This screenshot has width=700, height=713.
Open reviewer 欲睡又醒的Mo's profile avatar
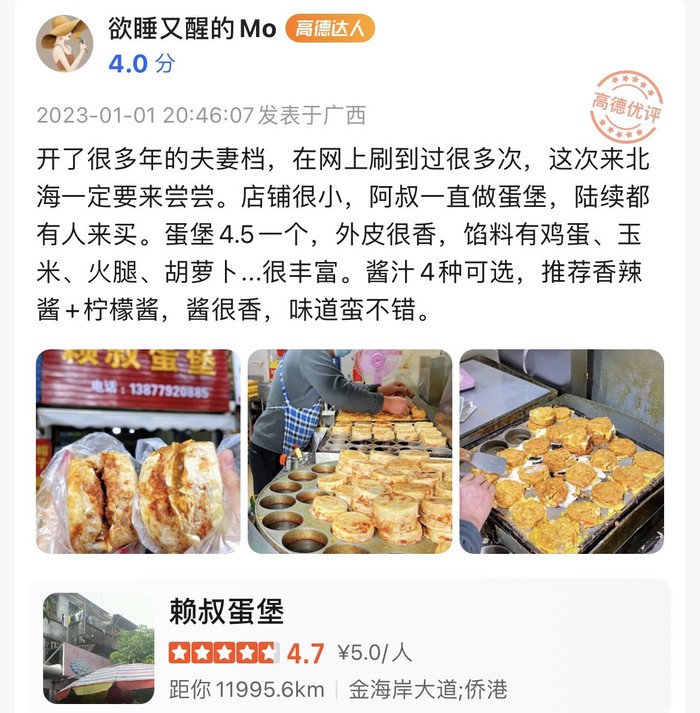tap(65, 43)
